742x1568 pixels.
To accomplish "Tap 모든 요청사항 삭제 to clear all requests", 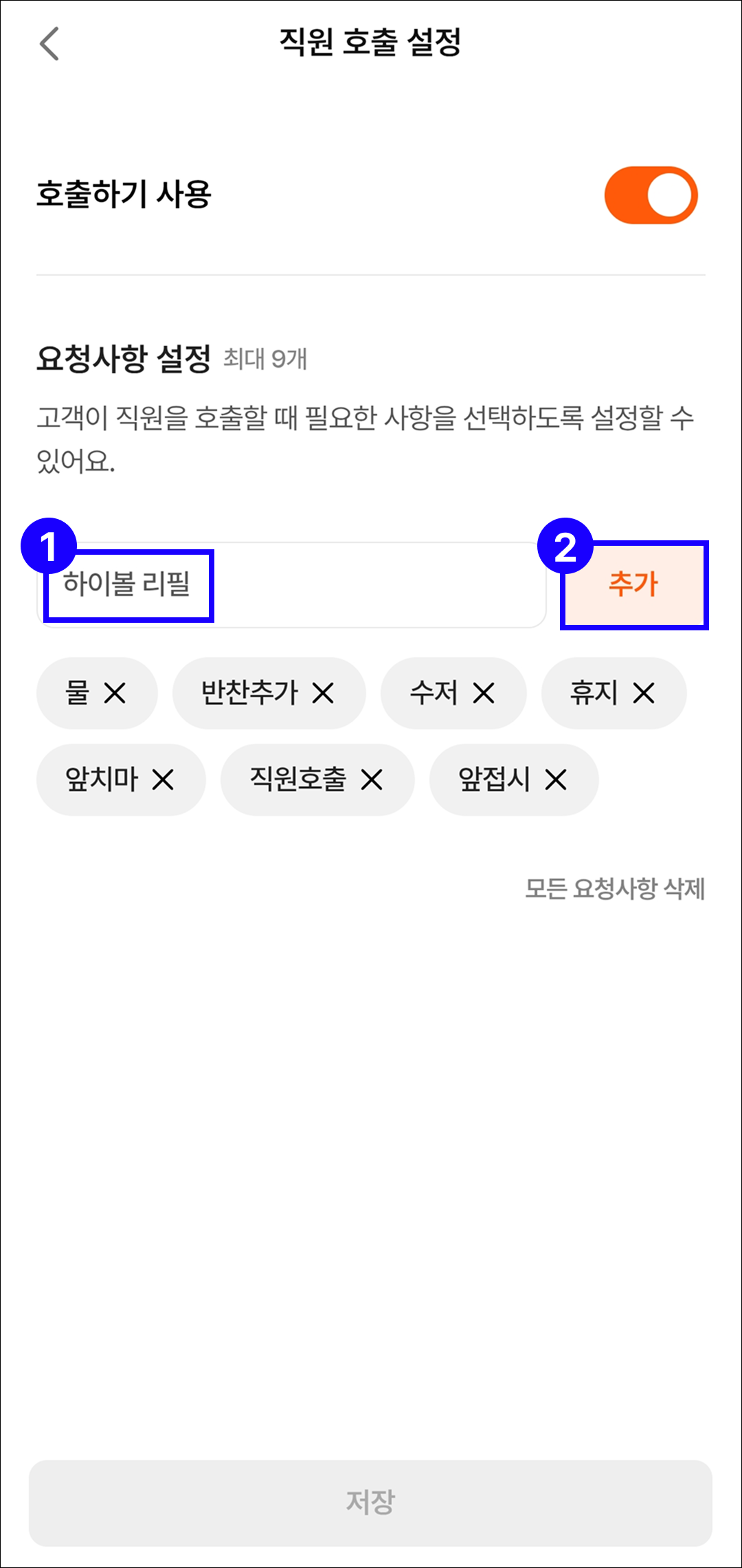I will coord(615,889).
